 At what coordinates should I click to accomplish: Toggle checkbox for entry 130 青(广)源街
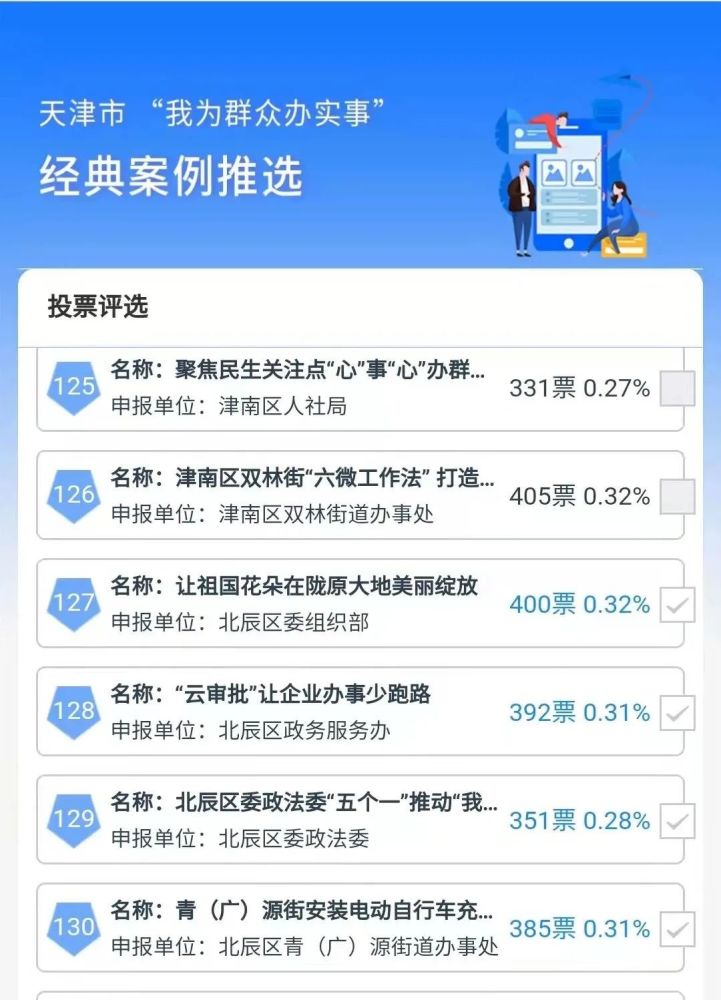point(677,929)
